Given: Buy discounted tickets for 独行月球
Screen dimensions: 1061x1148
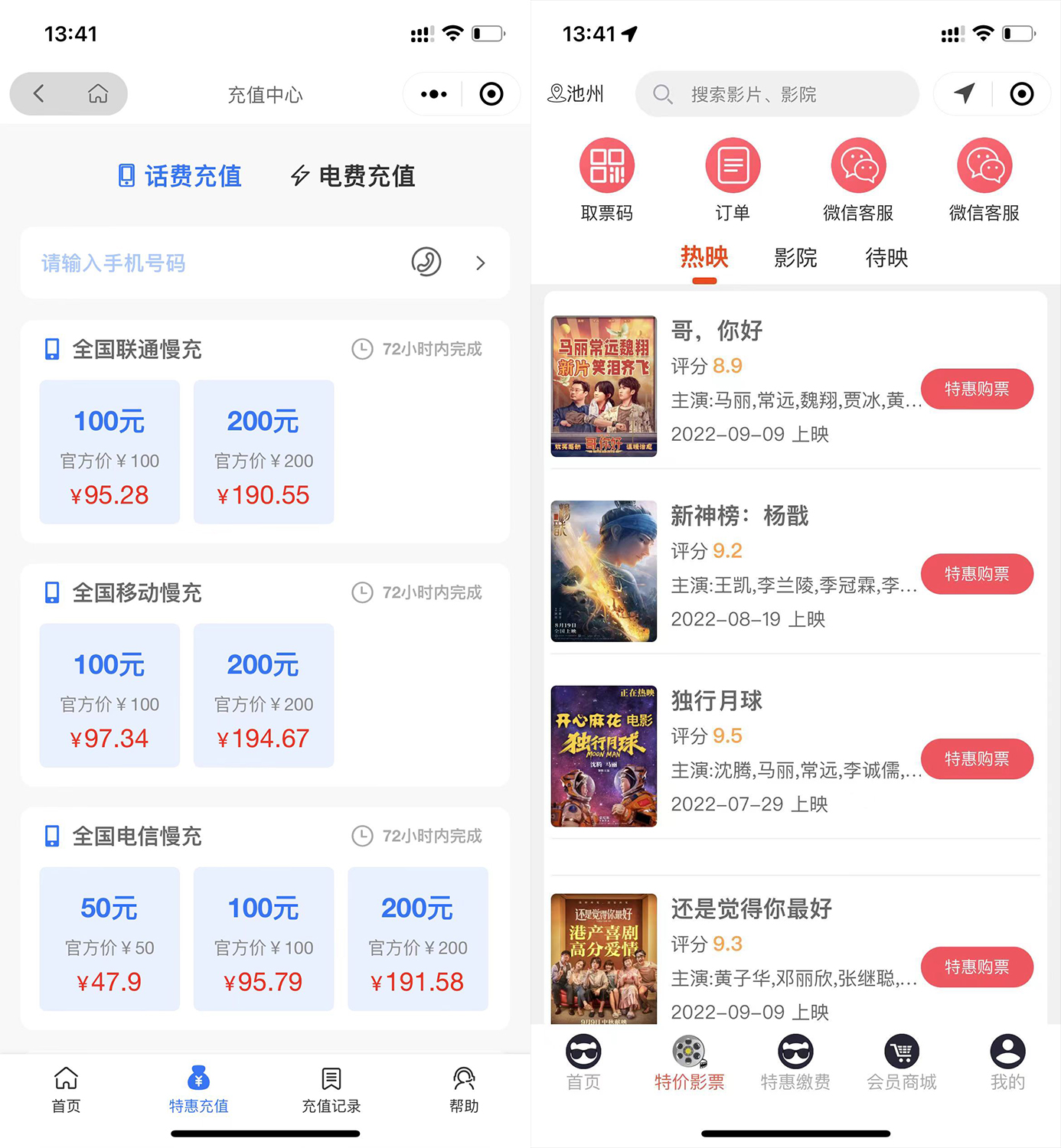Looking at the screenshot, I should [x=977, y=759].
